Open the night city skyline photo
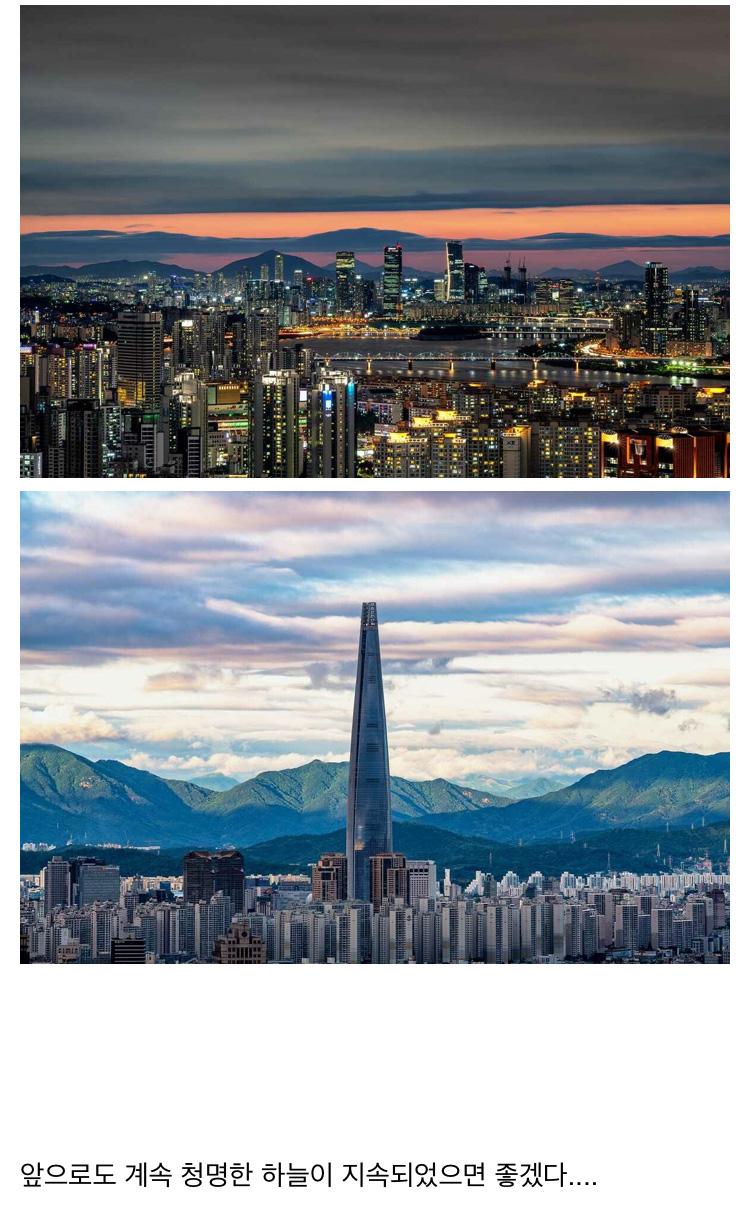 coord(374,241)
